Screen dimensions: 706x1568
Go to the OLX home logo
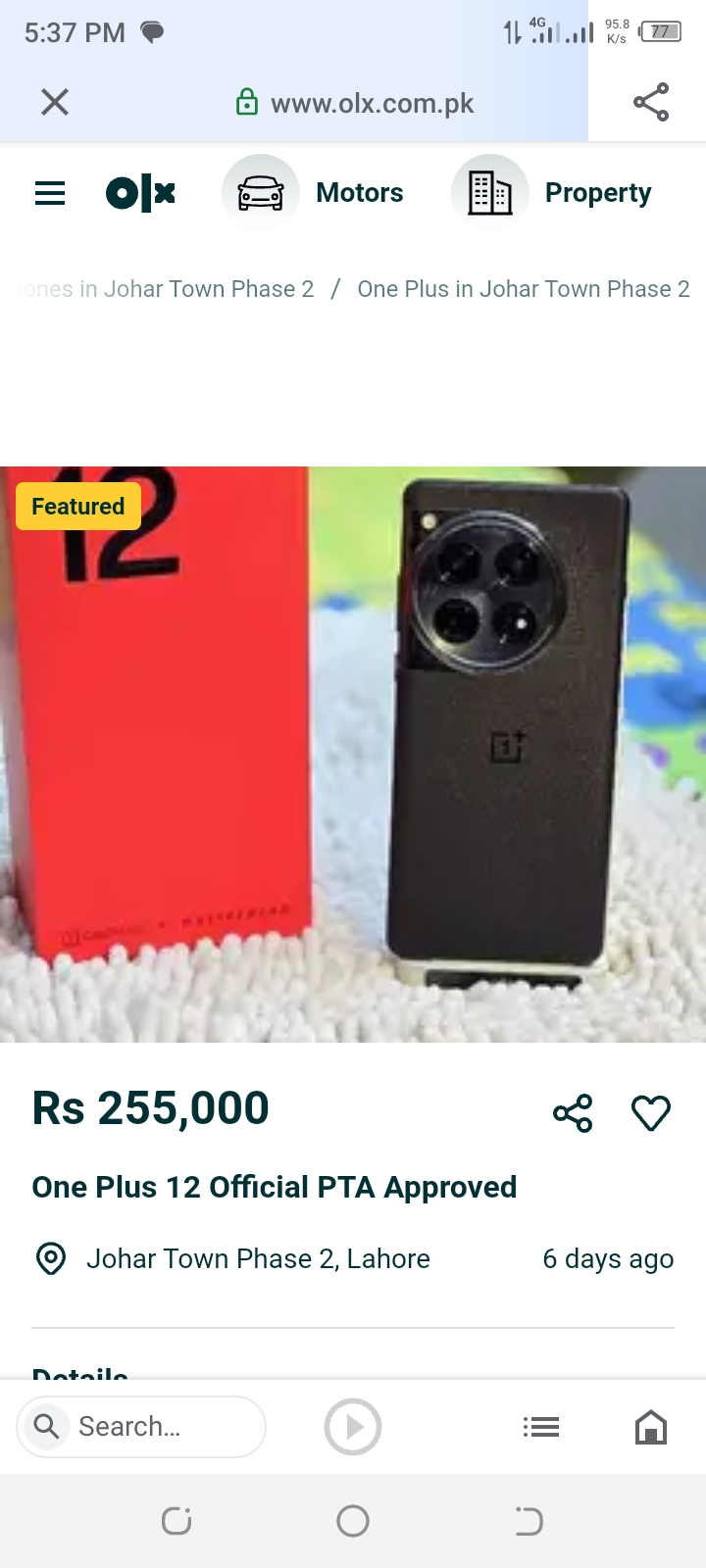pyautogui.click(x=140, y=193)
